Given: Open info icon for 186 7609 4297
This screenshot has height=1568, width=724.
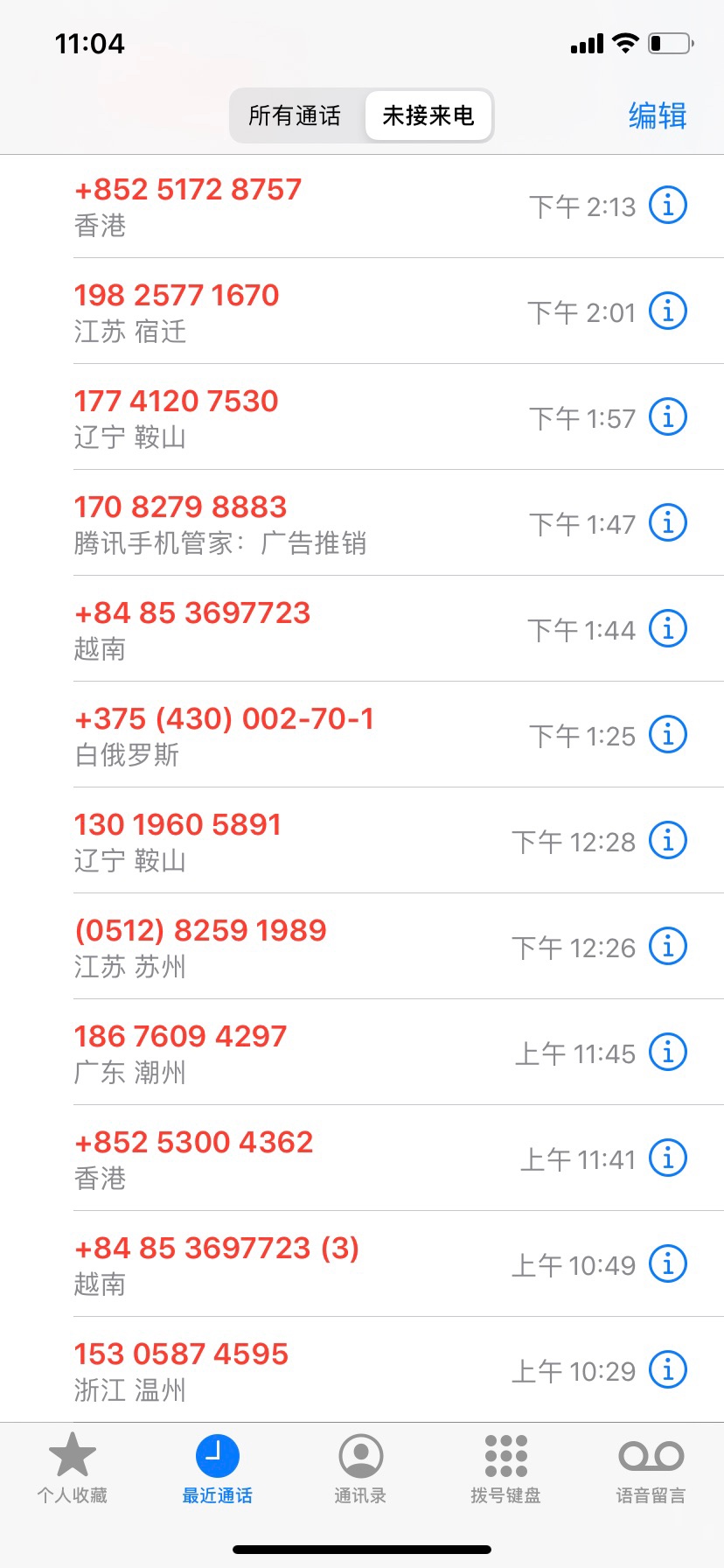Looking at the screenshot, I should pos(668,1053).
